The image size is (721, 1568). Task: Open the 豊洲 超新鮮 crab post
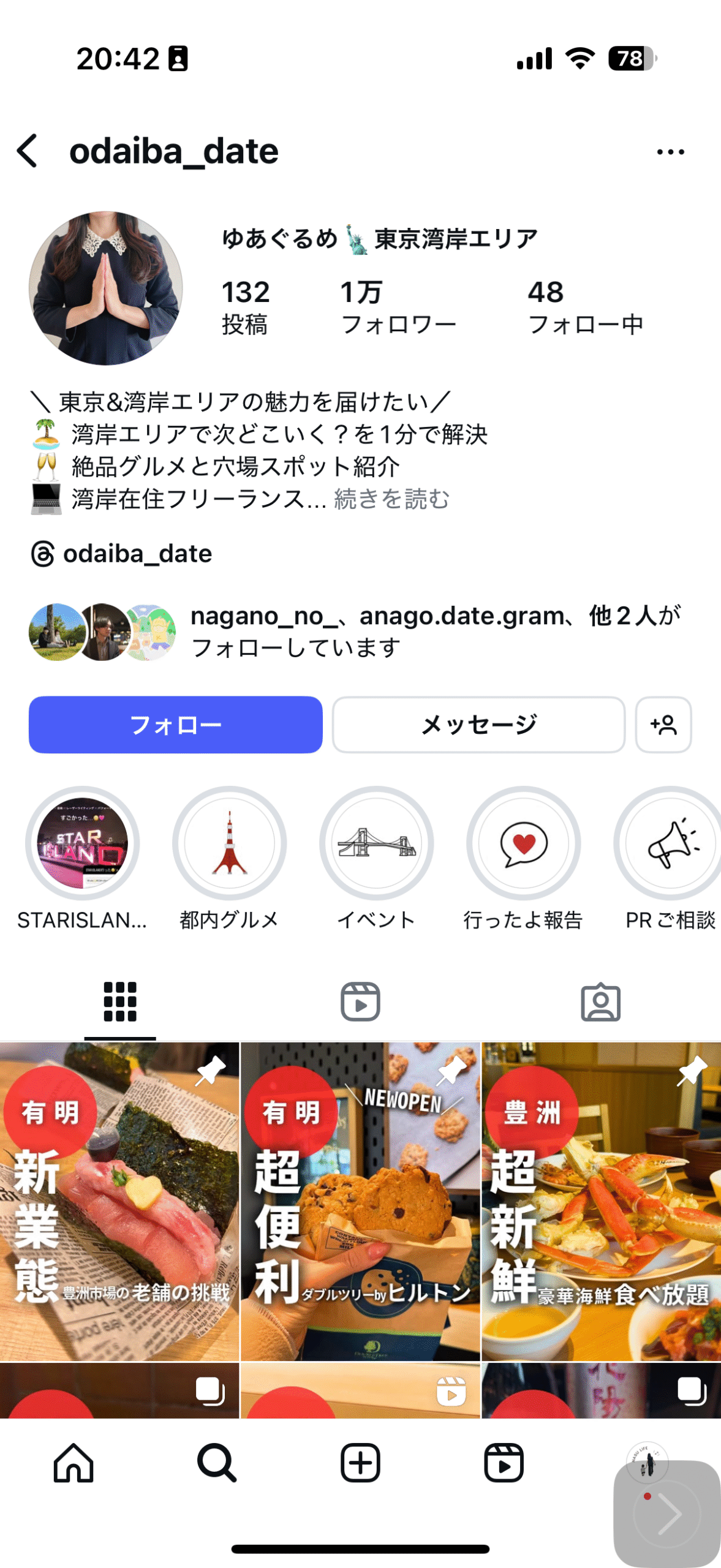coord(601,1200)
